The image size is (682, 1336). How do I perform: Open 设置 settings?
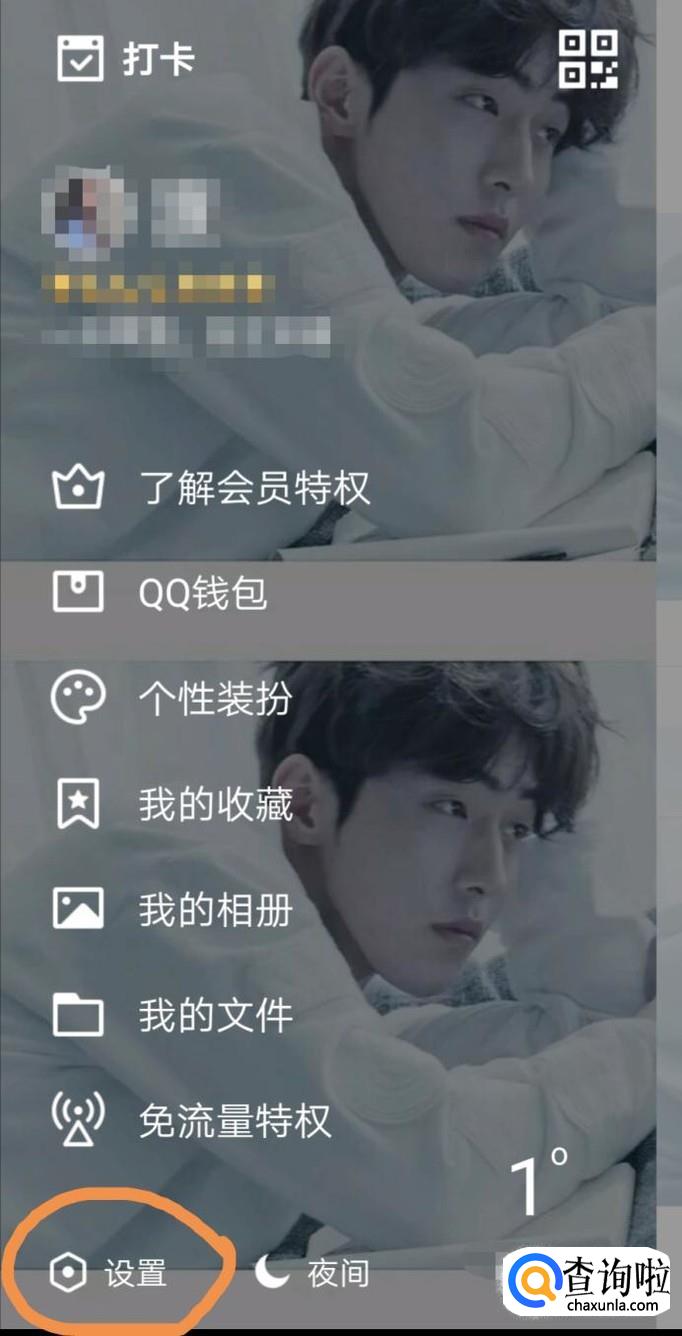[x=108, y=1274]
